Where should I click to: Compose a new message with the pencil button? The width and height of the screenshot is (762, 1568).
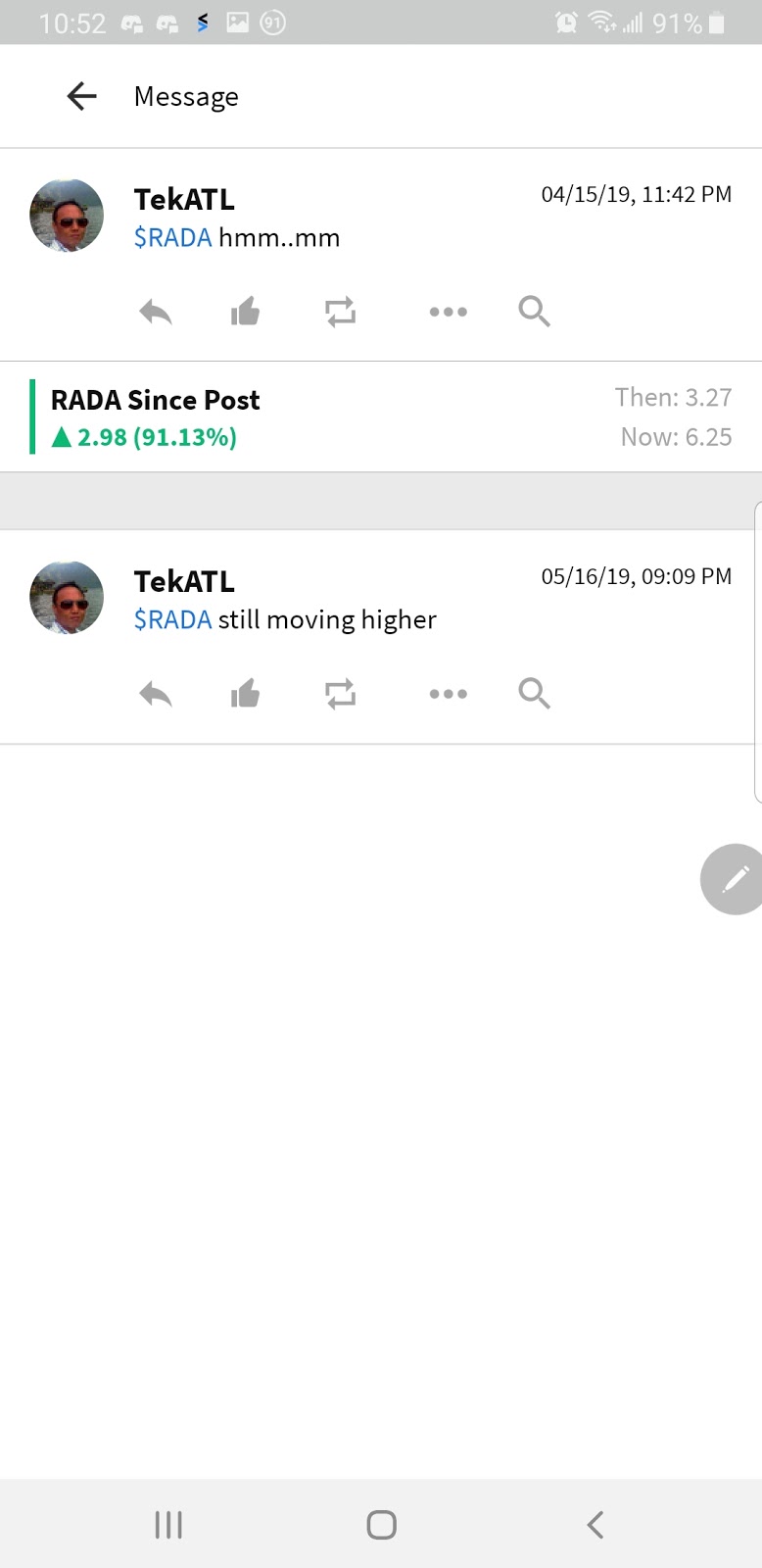pyautogui.click(x=734, y=879)
